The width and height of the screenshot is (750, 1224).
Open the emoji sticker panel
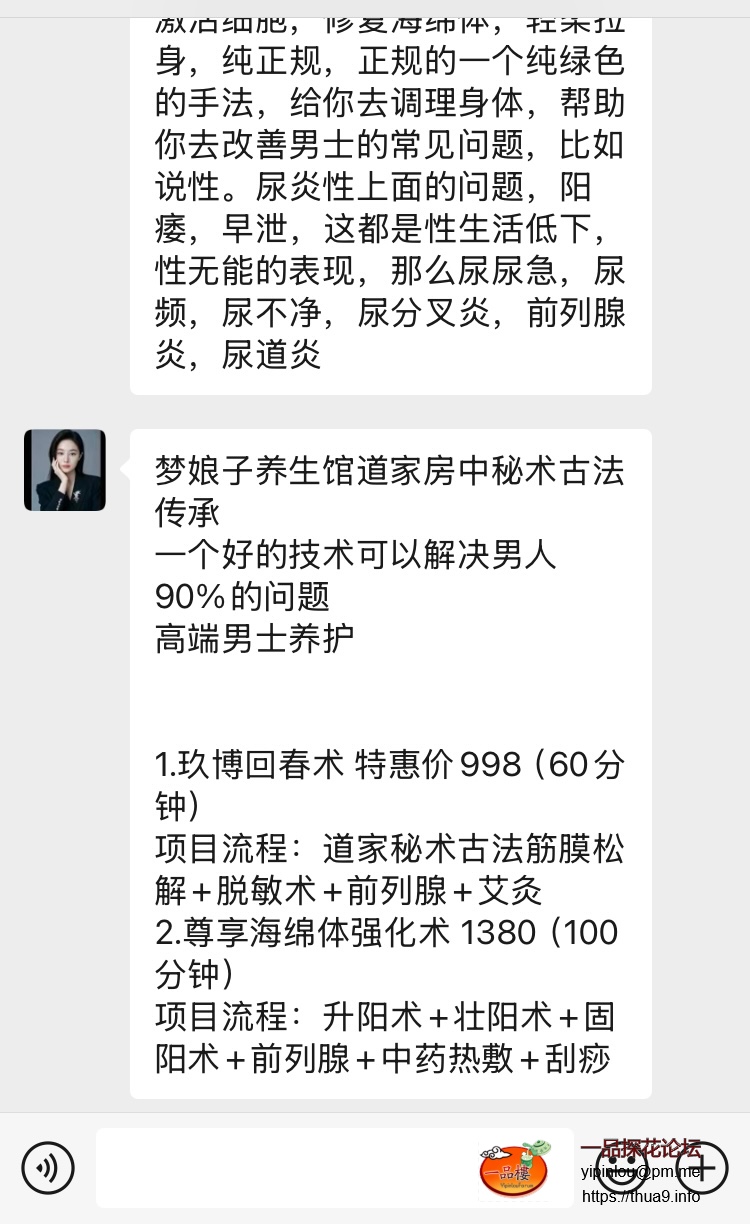point(620,1167)
